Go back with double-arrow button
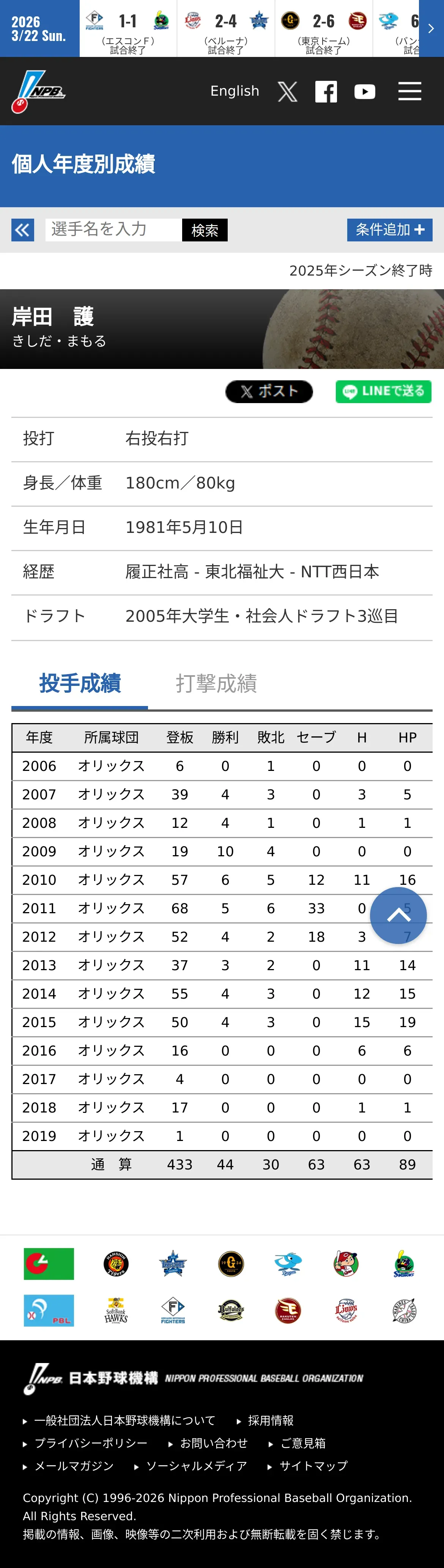The width and height of the screenshot is (444, 1568). click(22, 230)
